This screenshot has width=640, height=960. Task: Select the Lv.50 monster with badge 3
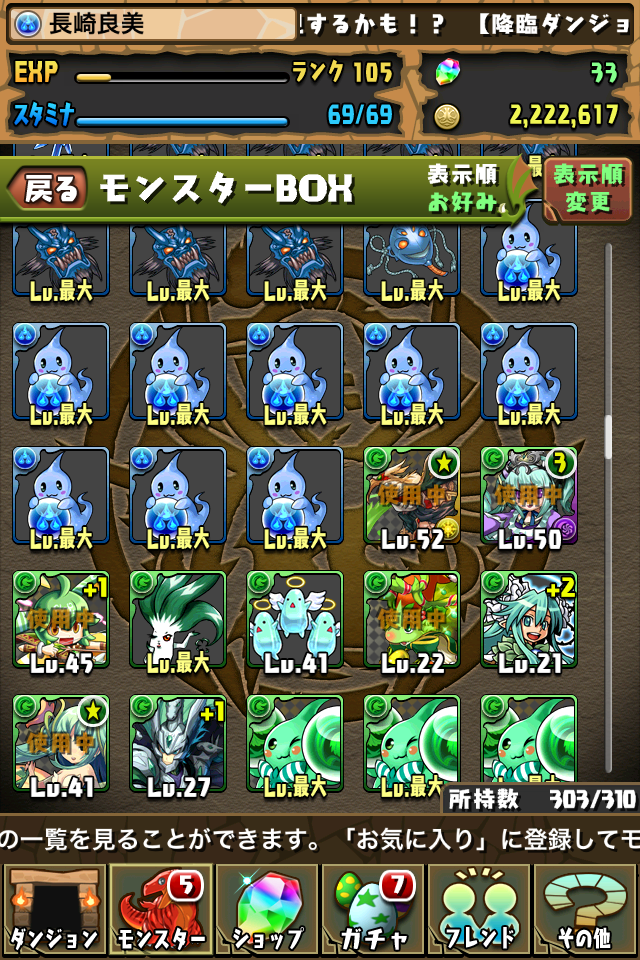[529, 497]
